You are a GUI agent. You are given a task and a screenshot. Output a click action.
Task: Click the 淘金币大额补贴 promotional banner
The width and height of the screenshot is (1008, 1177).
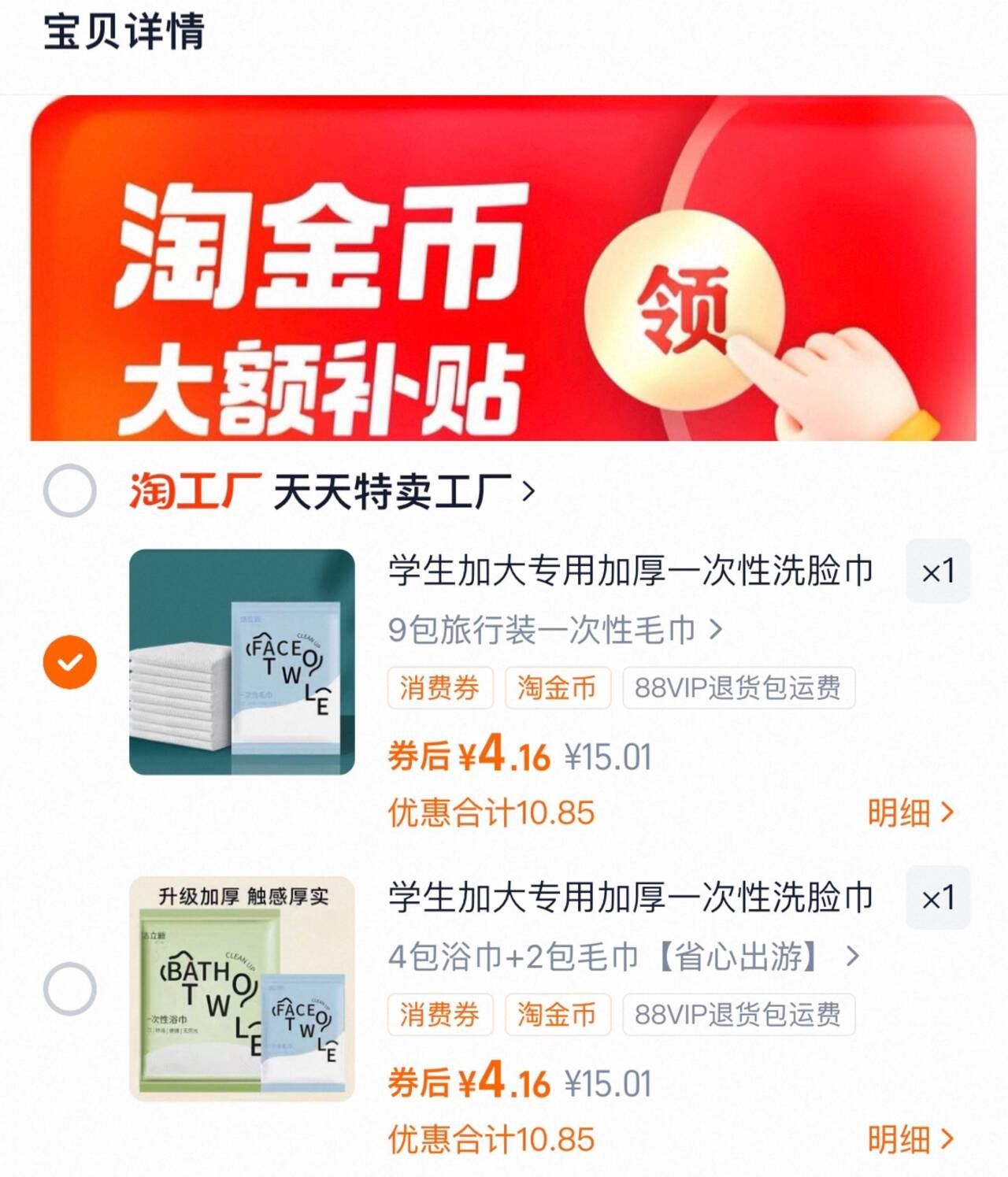tap(504, 270)
